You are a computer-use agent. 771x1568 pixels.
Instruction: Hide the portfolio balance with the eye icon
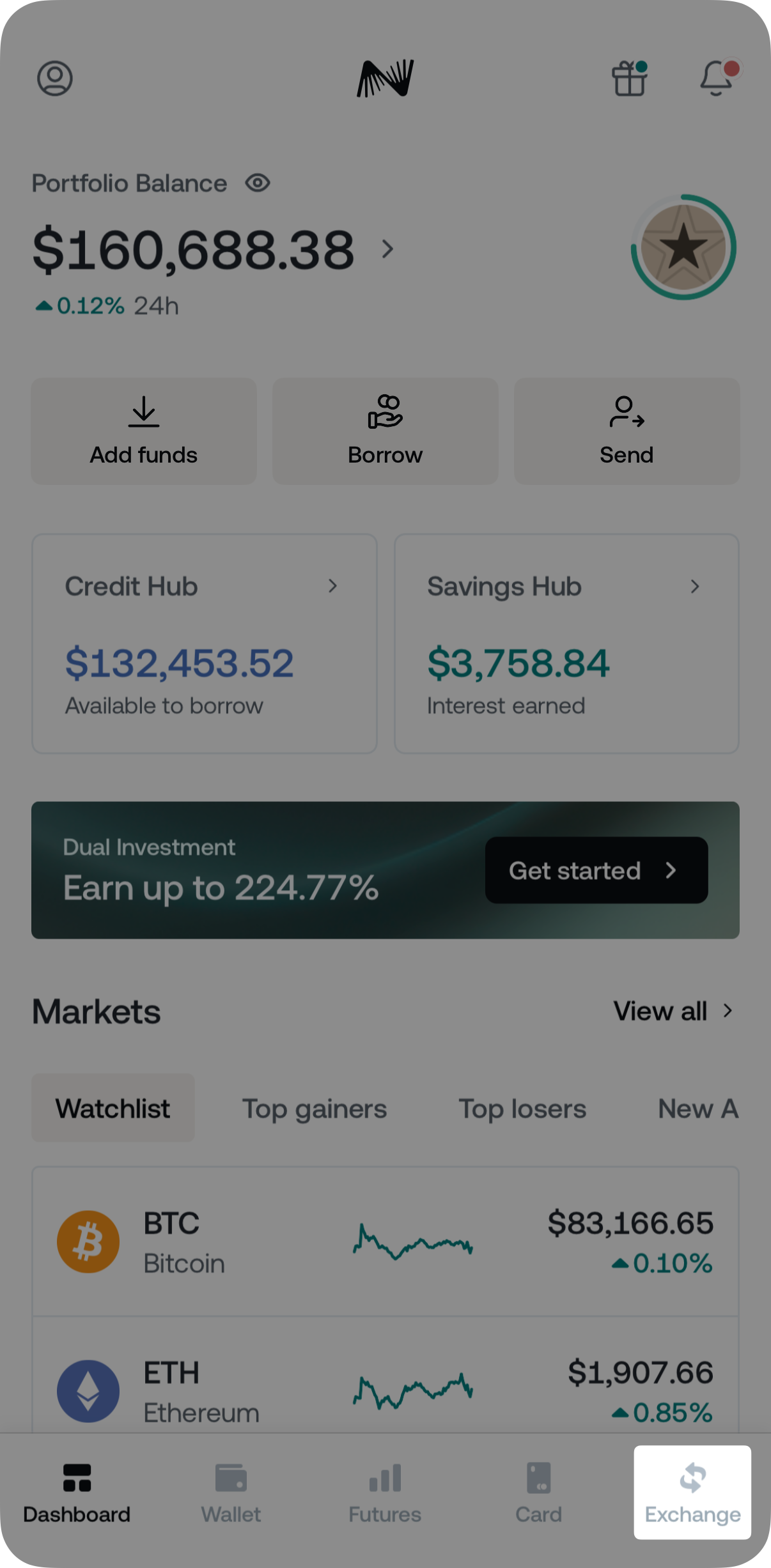(258, 183)
